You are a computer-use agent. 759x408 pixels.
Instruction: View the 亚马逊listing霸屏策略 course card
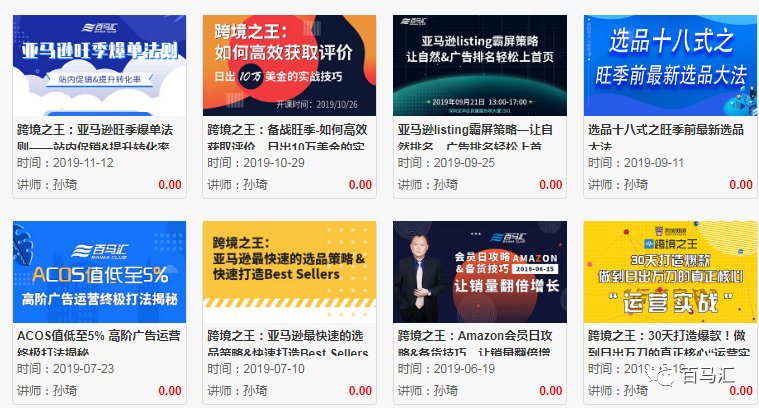click(x=479, y=66)
